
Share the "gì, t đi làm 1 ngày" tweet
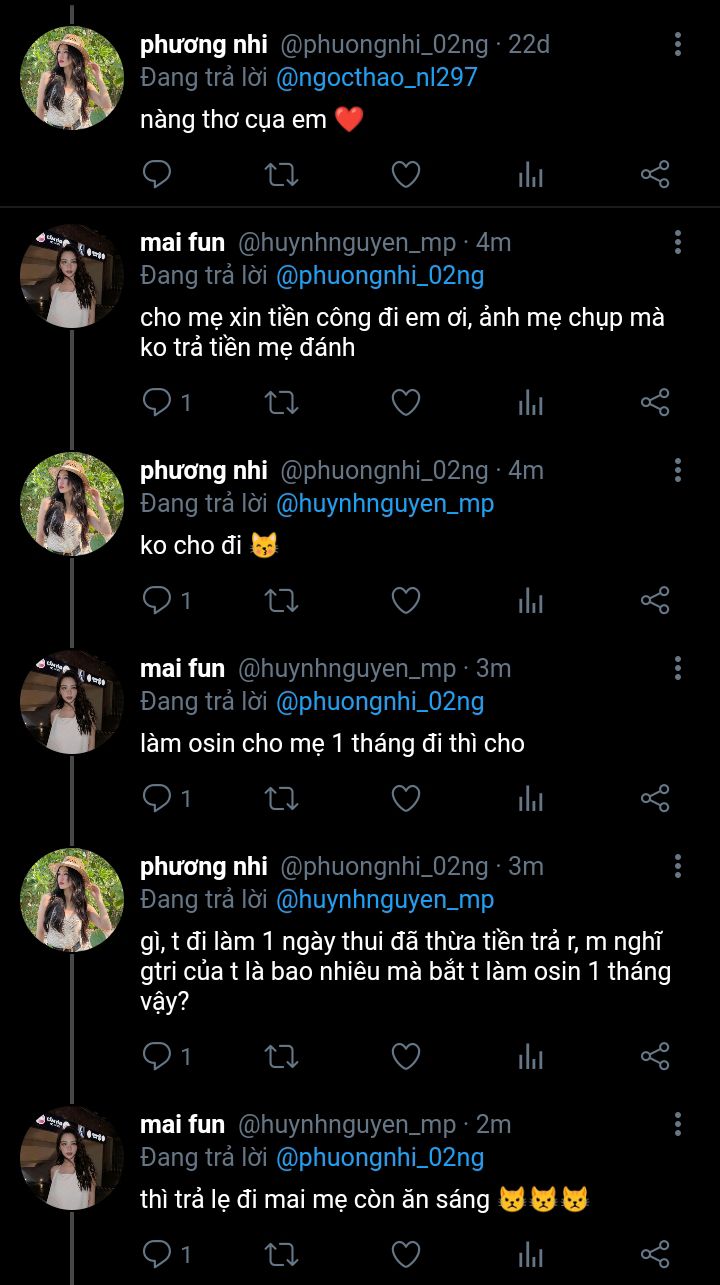click(x=655, y=1056)
